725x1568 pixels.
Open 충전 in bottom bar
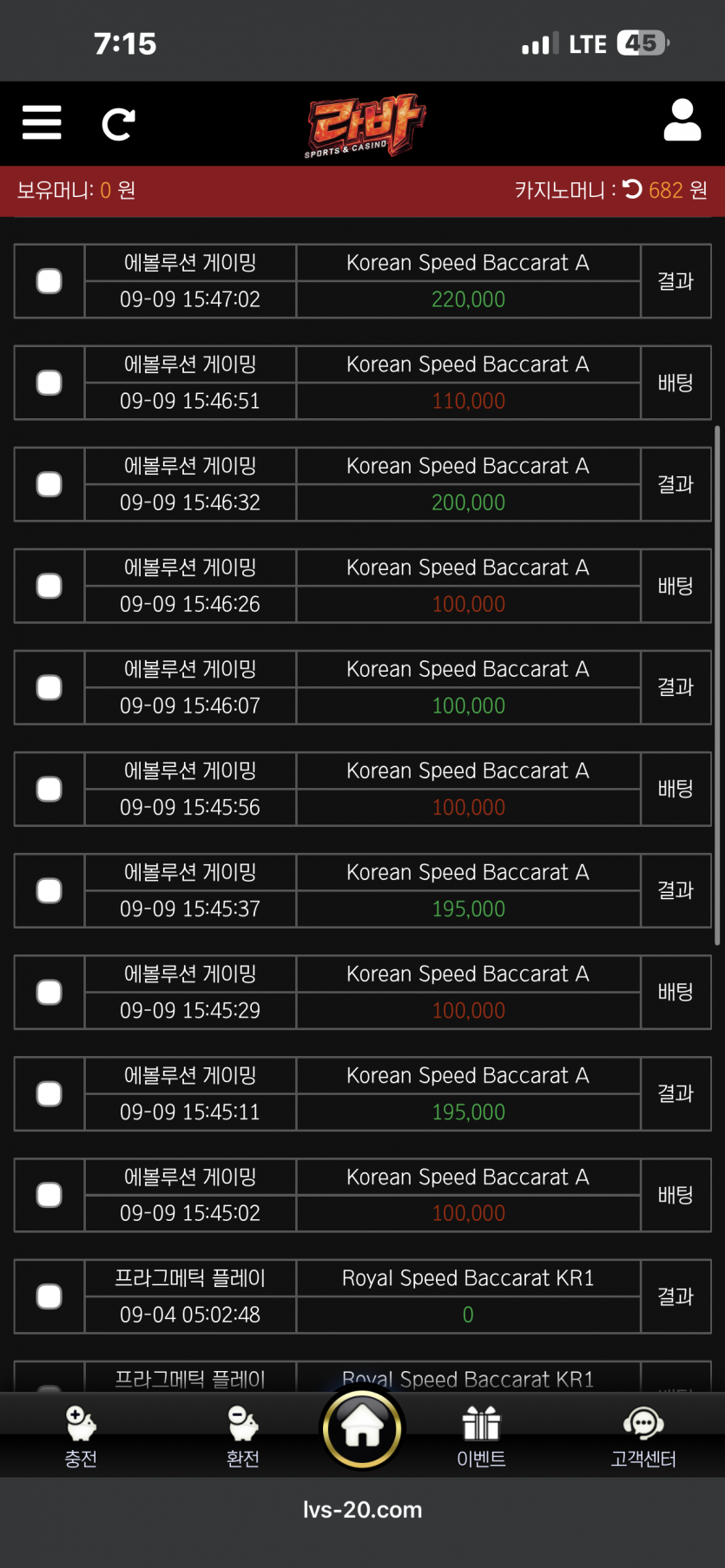(x=81, y=1436)
